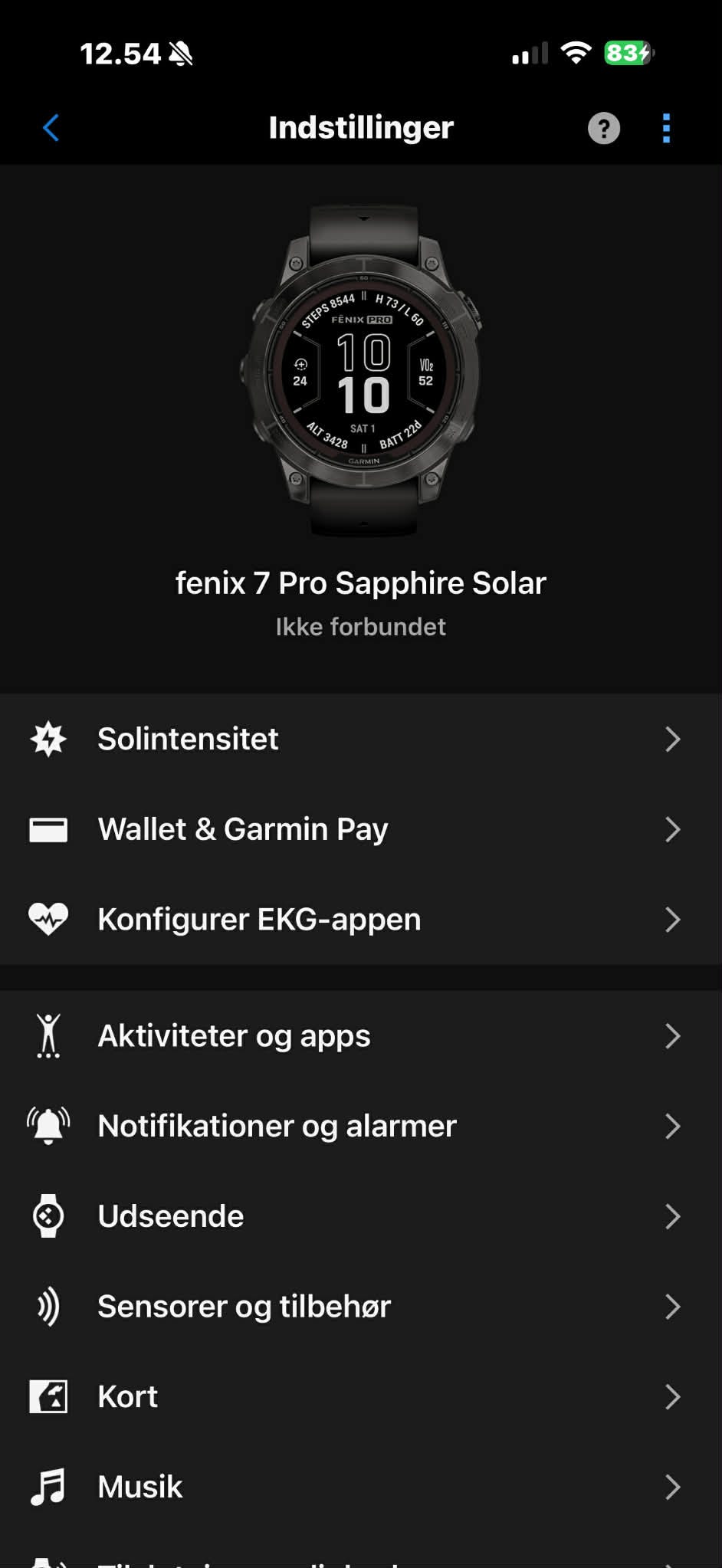722x1568 pixels.
Task: Open Sensorer og tilbehør
Action: click(x=360, y=1306)
